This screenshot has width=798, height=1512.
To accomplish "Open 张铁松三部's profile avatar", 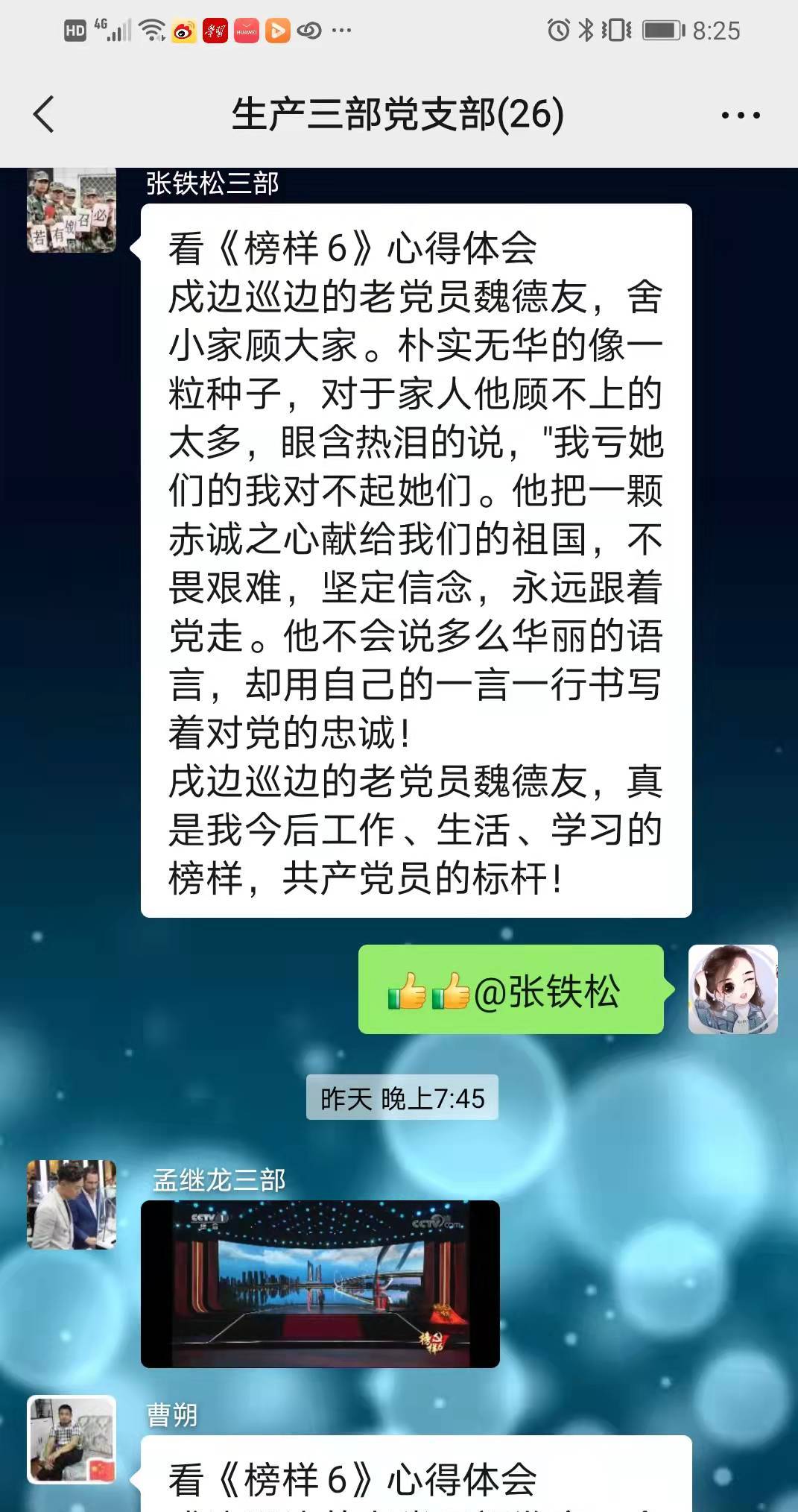I will 72,211.
